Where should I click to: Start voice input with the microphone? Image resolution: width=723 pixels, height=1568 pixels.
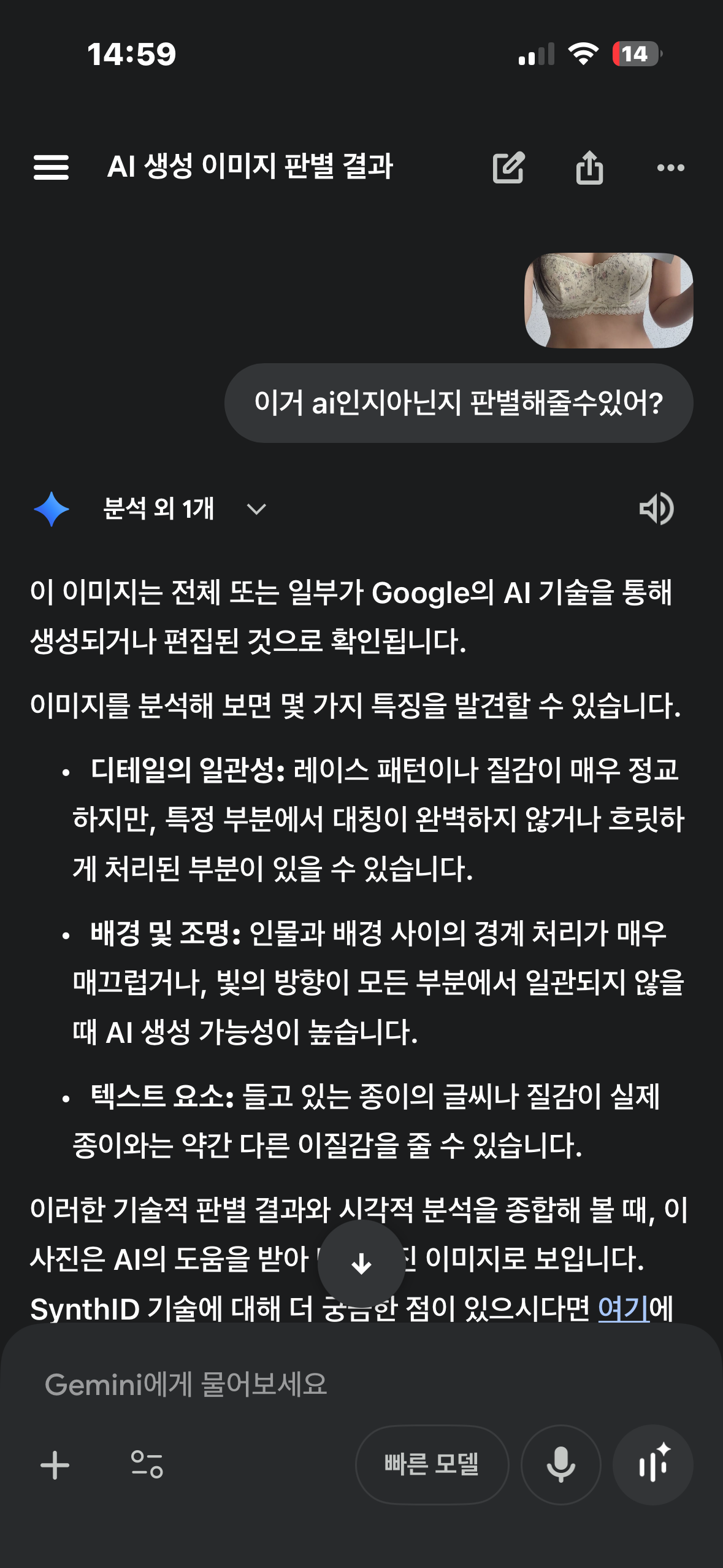tap(560, 1465)
